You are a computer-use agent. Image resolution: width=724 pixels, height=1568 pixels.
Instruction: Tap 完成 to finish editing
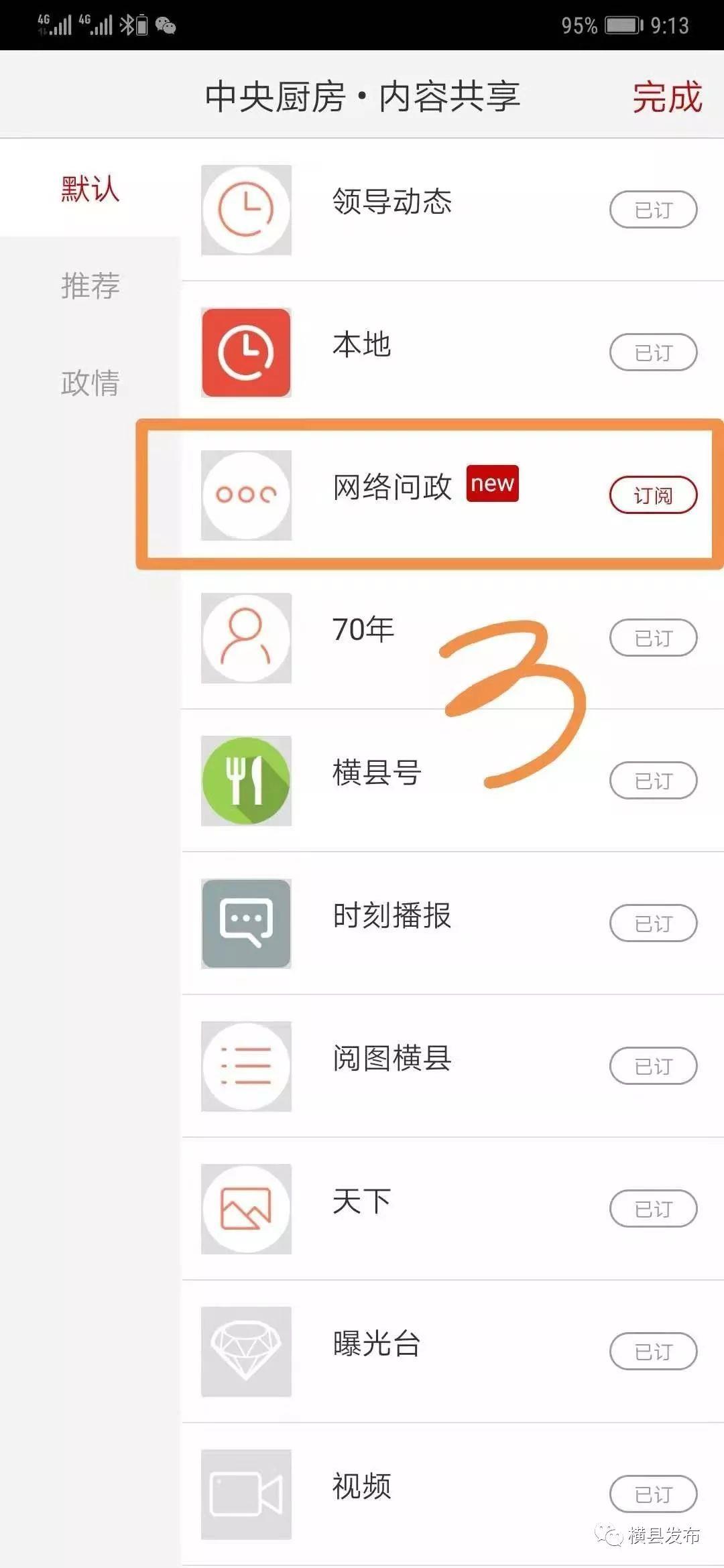coord(666,96)
